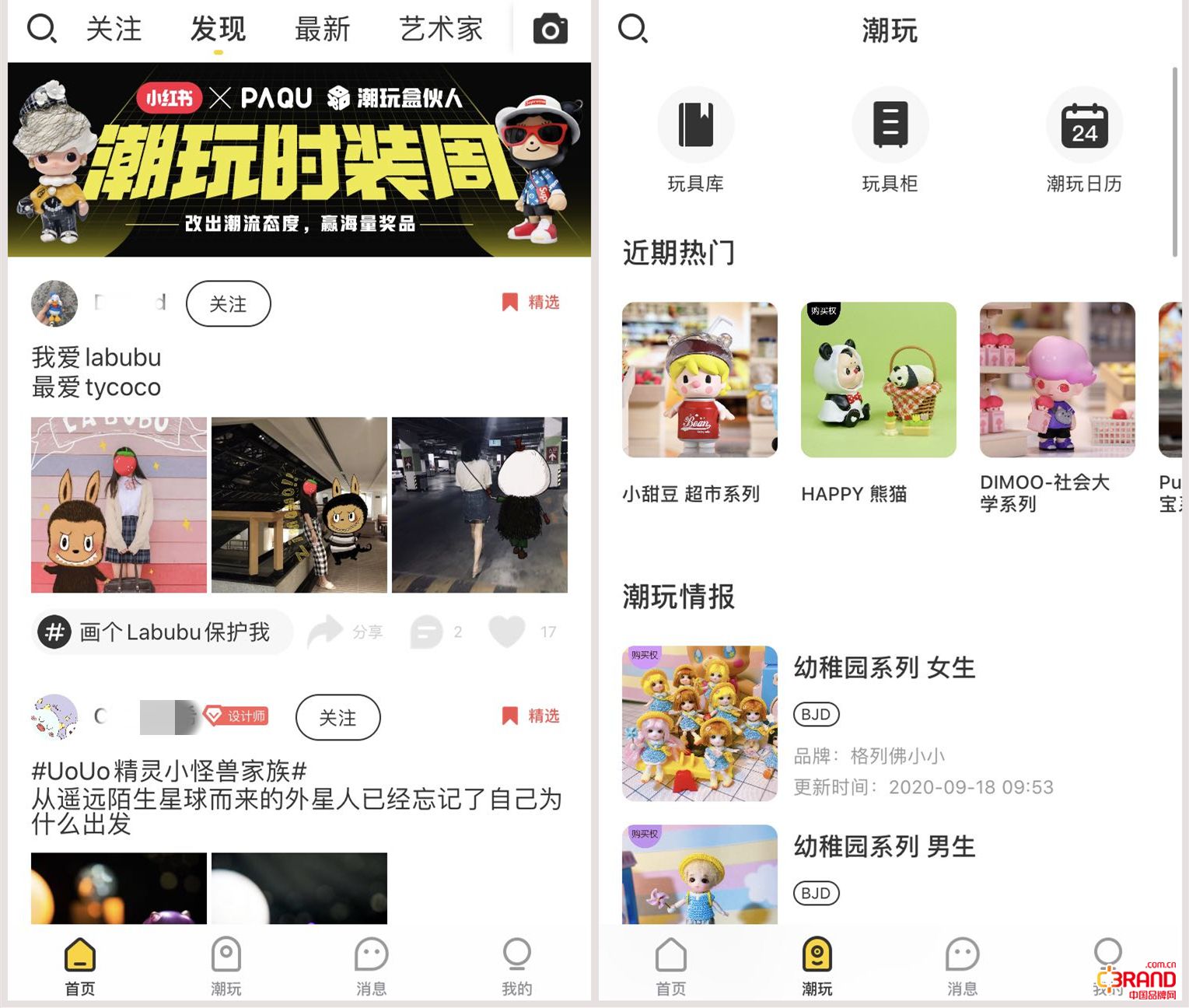Tap the search icon beside the 潮玩 title

click(632, 30)
